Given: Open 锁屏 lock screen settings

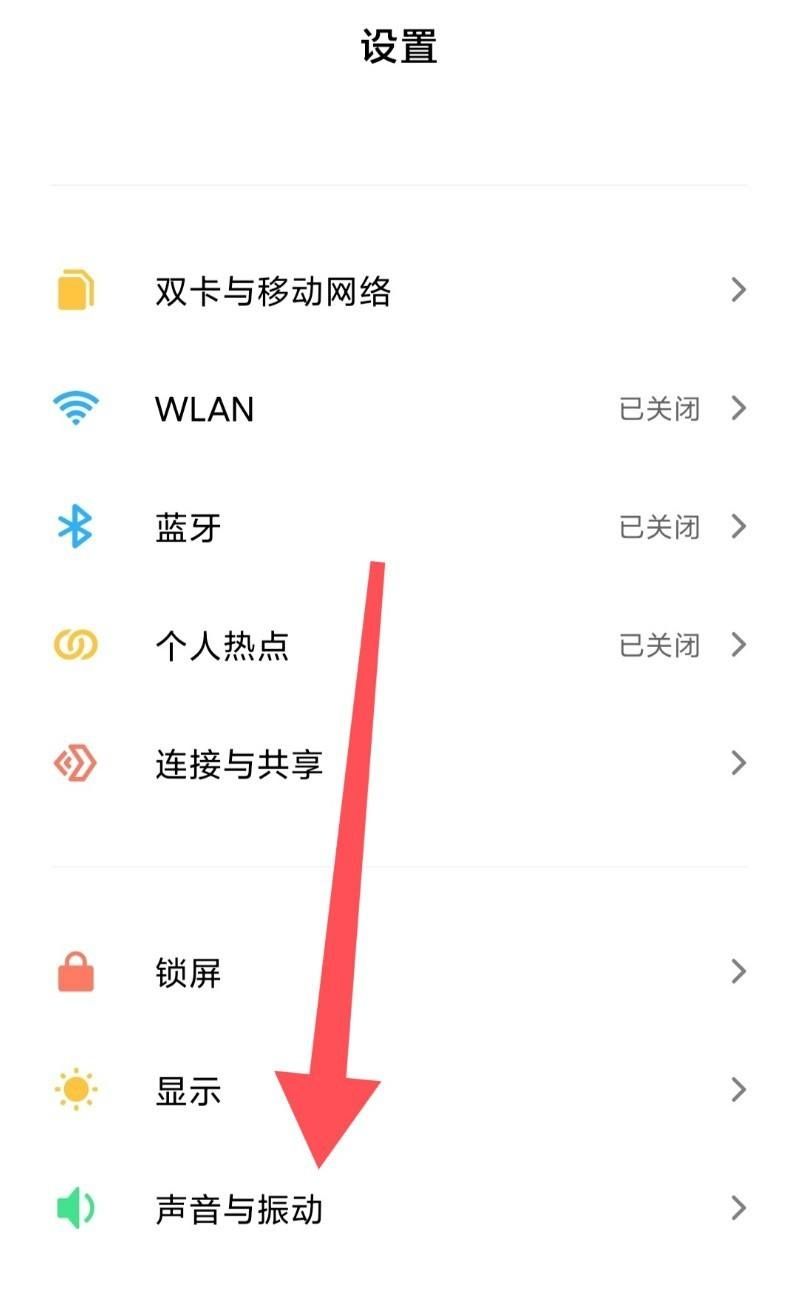Looking at the screenshot, I should tap(188, 972).
